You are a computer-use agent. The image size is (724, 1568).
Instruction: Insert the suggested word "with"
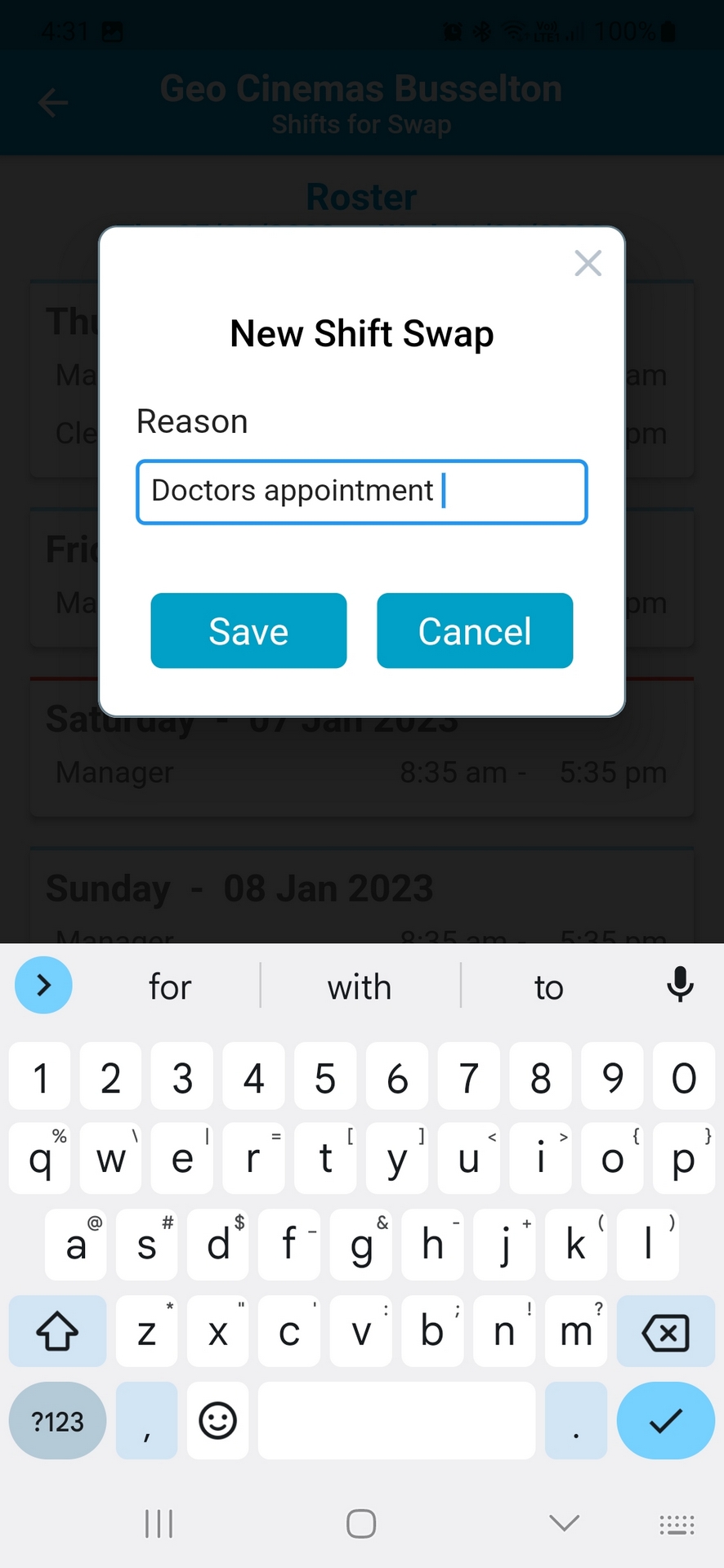pyautogui.click(x=360, y=987)
